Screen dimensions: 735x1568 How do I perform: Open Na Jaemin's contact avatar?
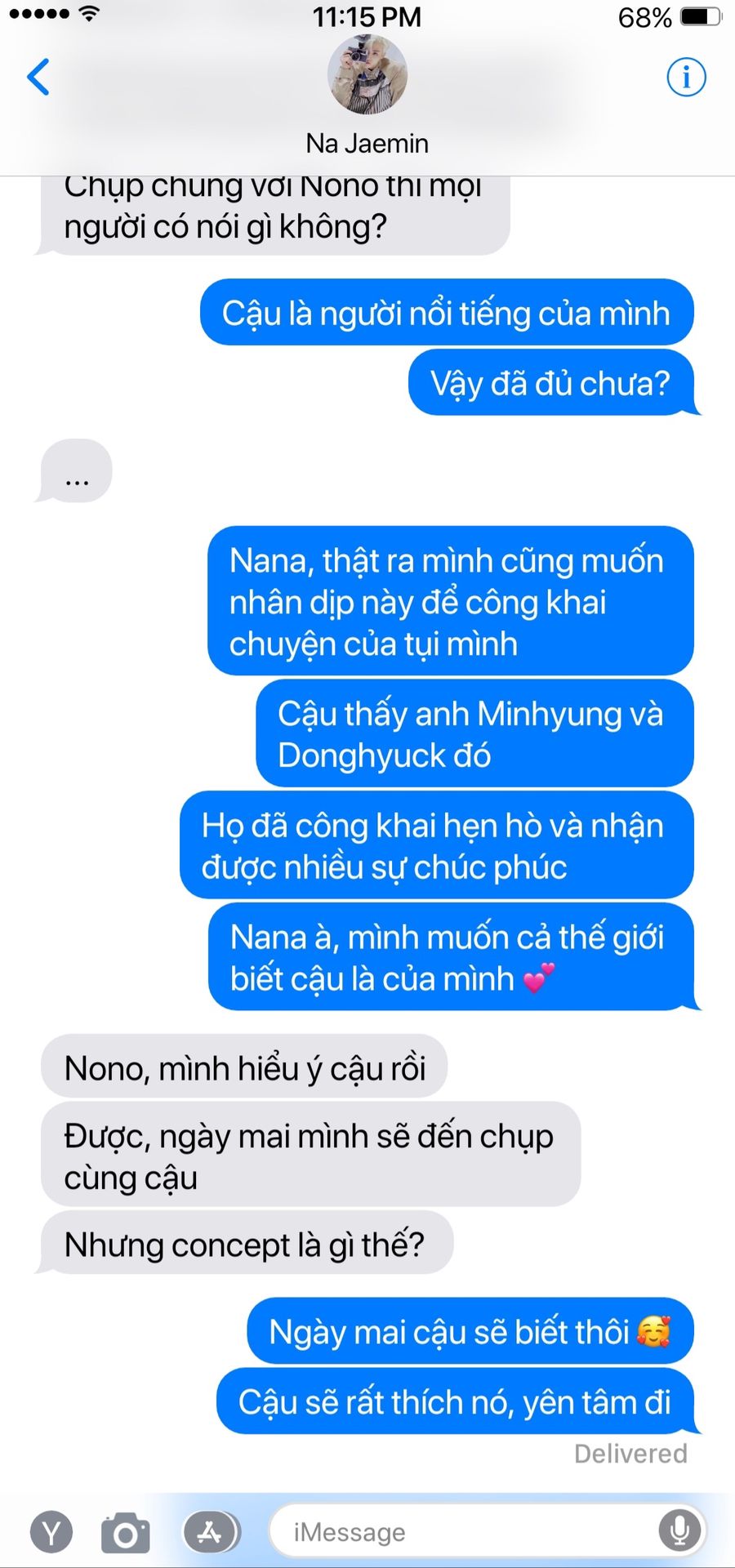coord(367,74)
